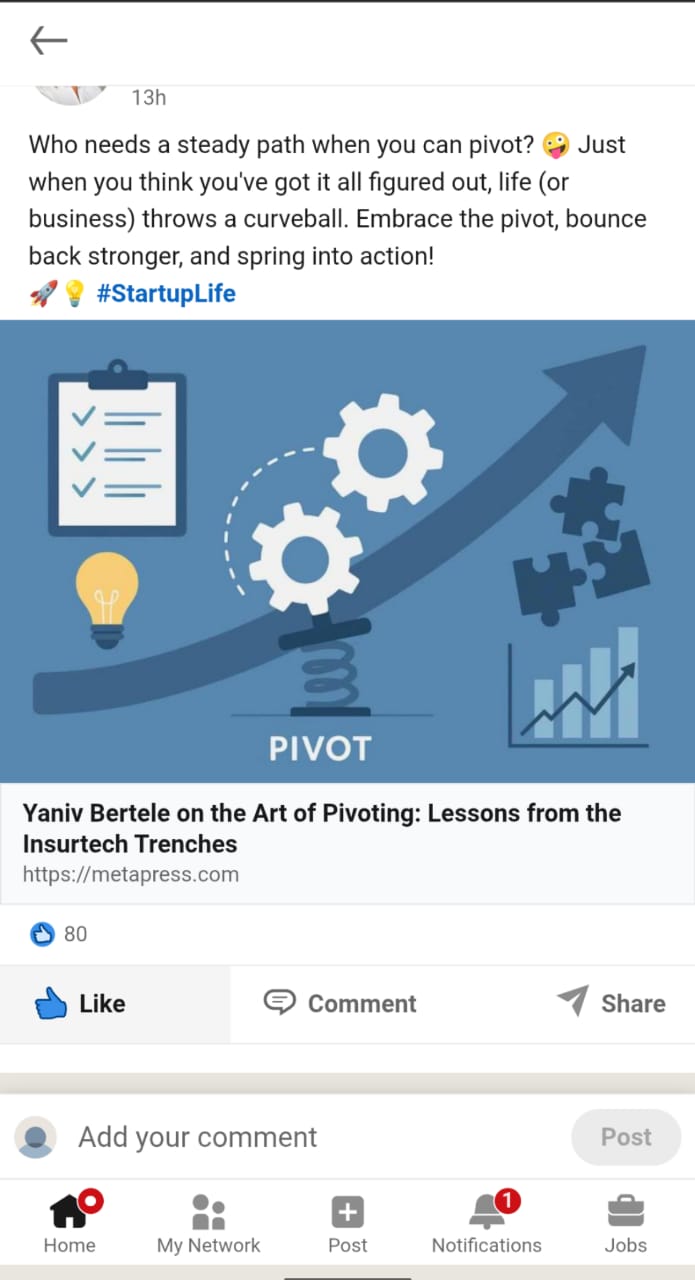This screenshot has width=695, height=1280.
Task: Submit comment with the Post button
Action: [x=626, y=1137]
